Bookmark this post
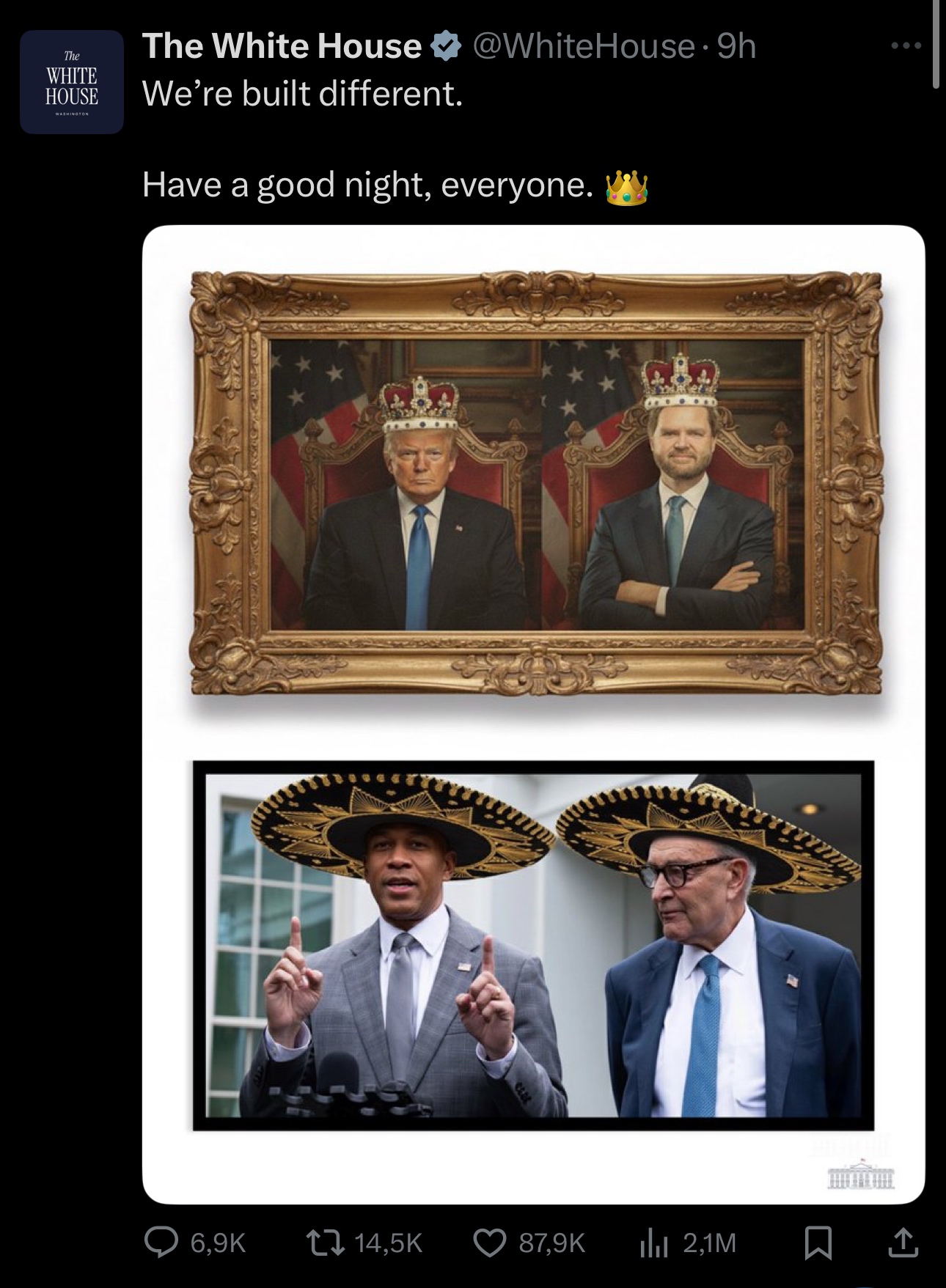946x1288 pixels. pos(818,1242)
